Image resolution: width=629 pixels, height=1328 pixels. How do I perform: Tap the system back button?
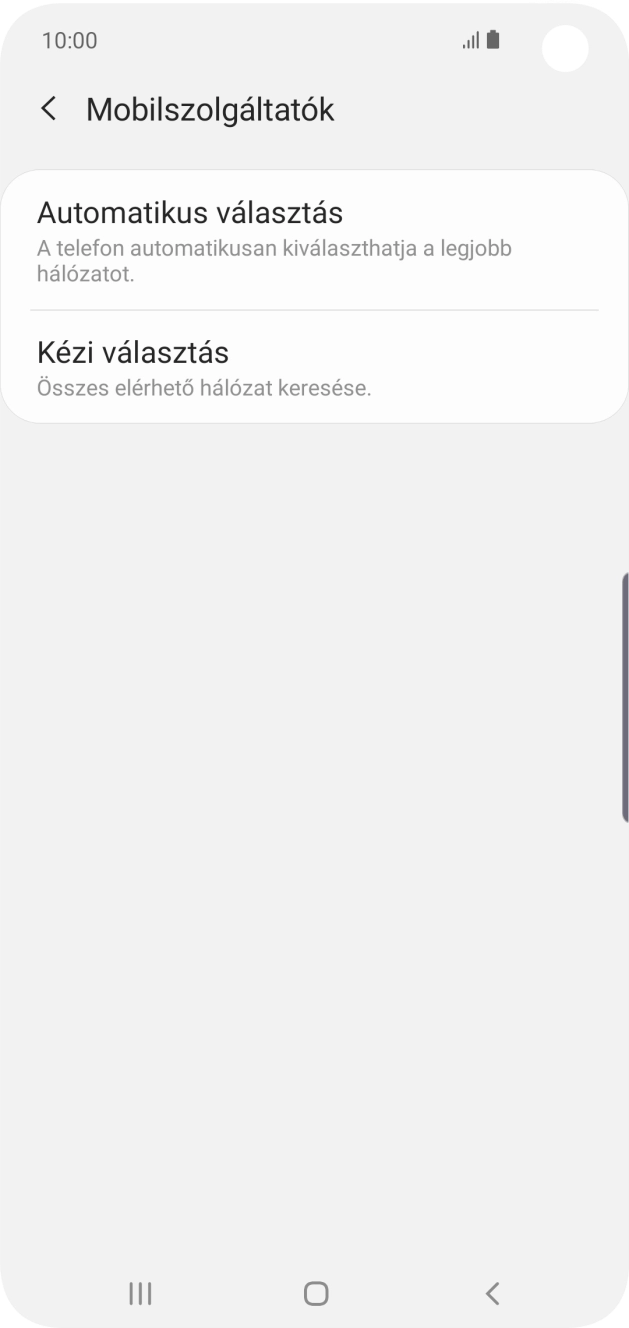(x=492, y=1293)
